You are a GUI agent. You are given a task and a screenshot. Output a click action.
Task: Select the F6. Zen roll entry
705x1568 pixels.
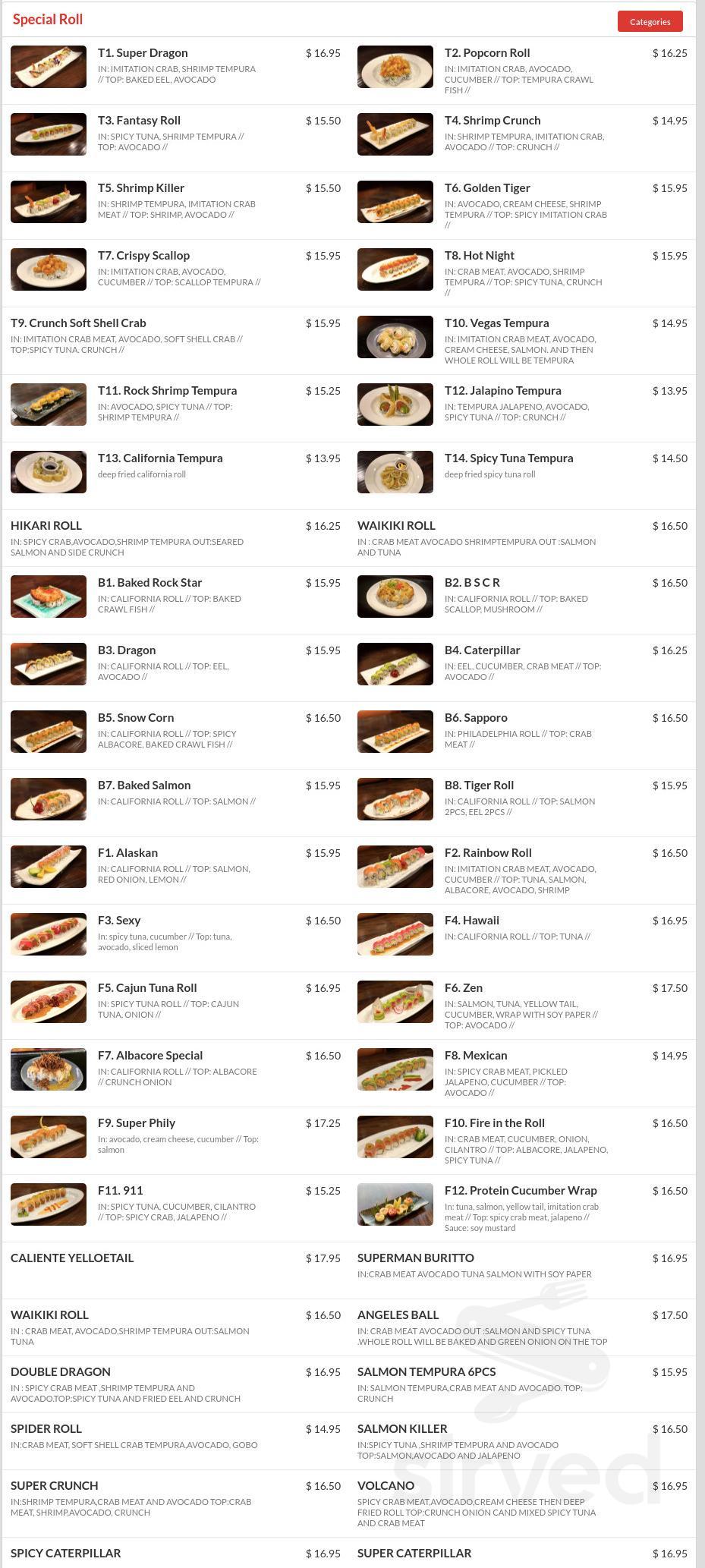463,987
